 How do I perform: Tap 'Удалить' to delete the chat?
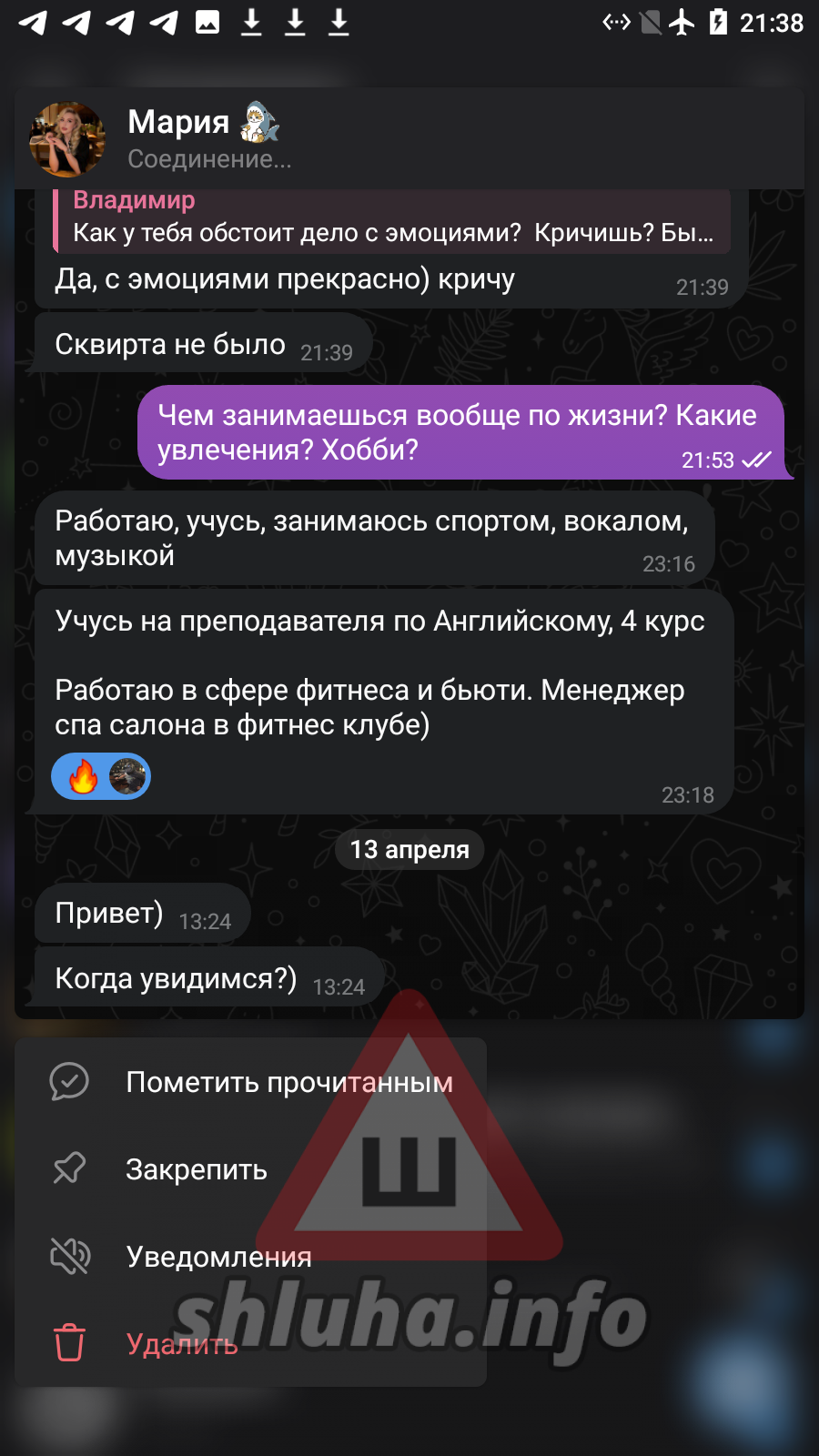click(x=182, y=1344)
